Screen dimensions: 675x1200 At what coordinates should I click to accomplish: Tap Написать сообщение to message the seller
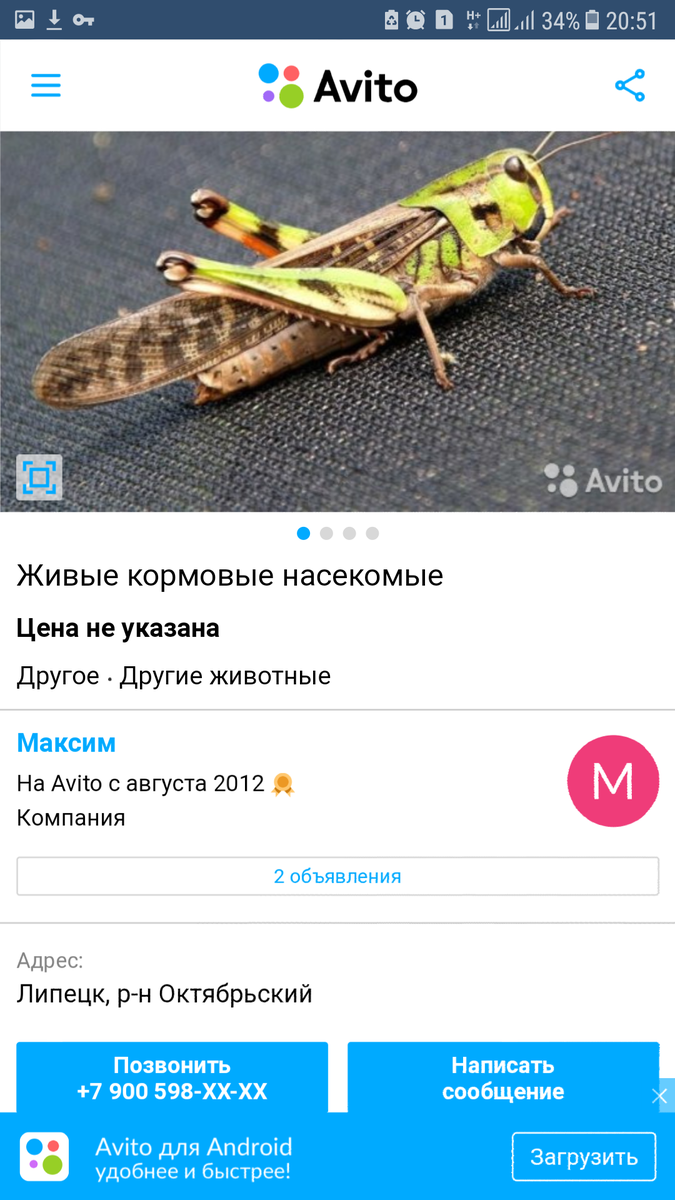point(503,1078)
